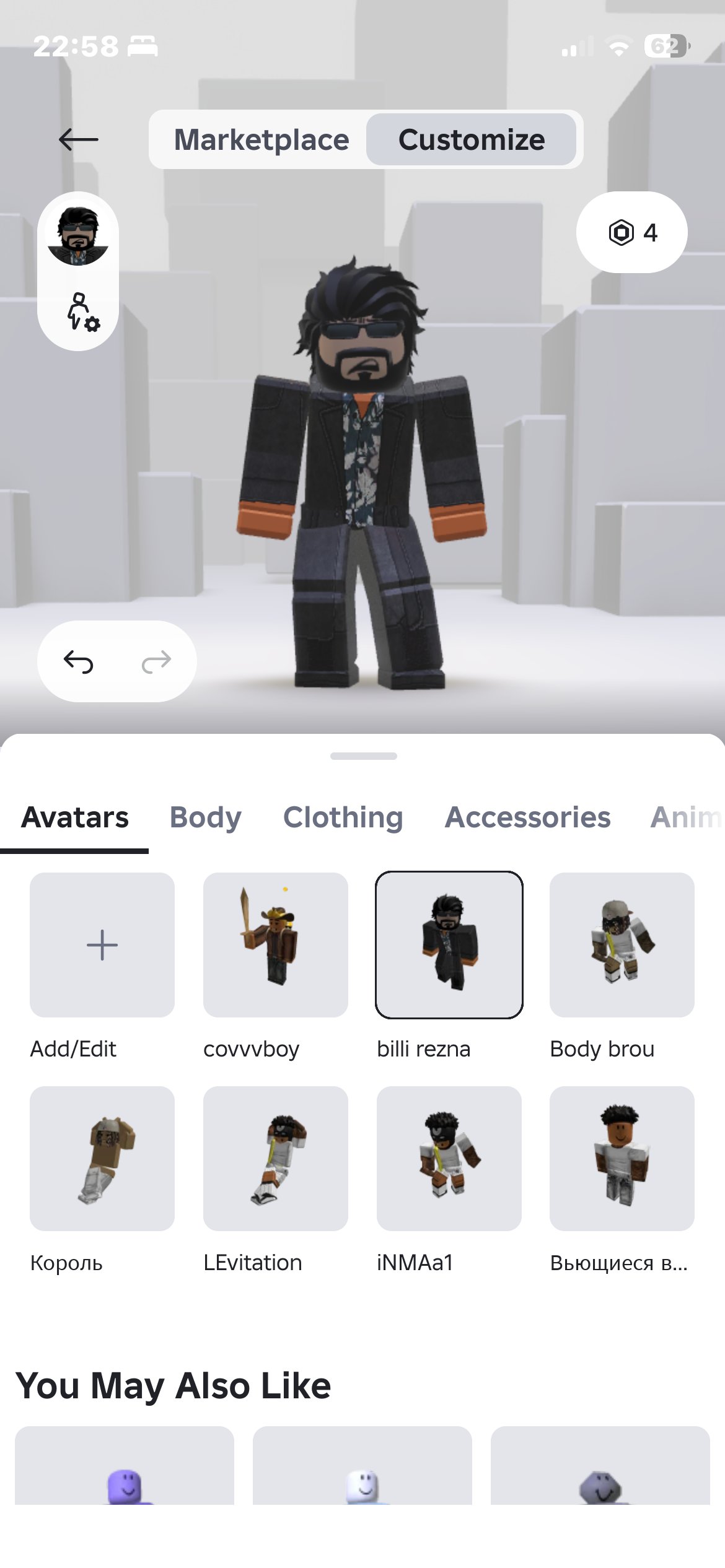Expand the bottom sheet drag handle
The height and width of the screenshot is (1568, 725).
pos(363,756)
